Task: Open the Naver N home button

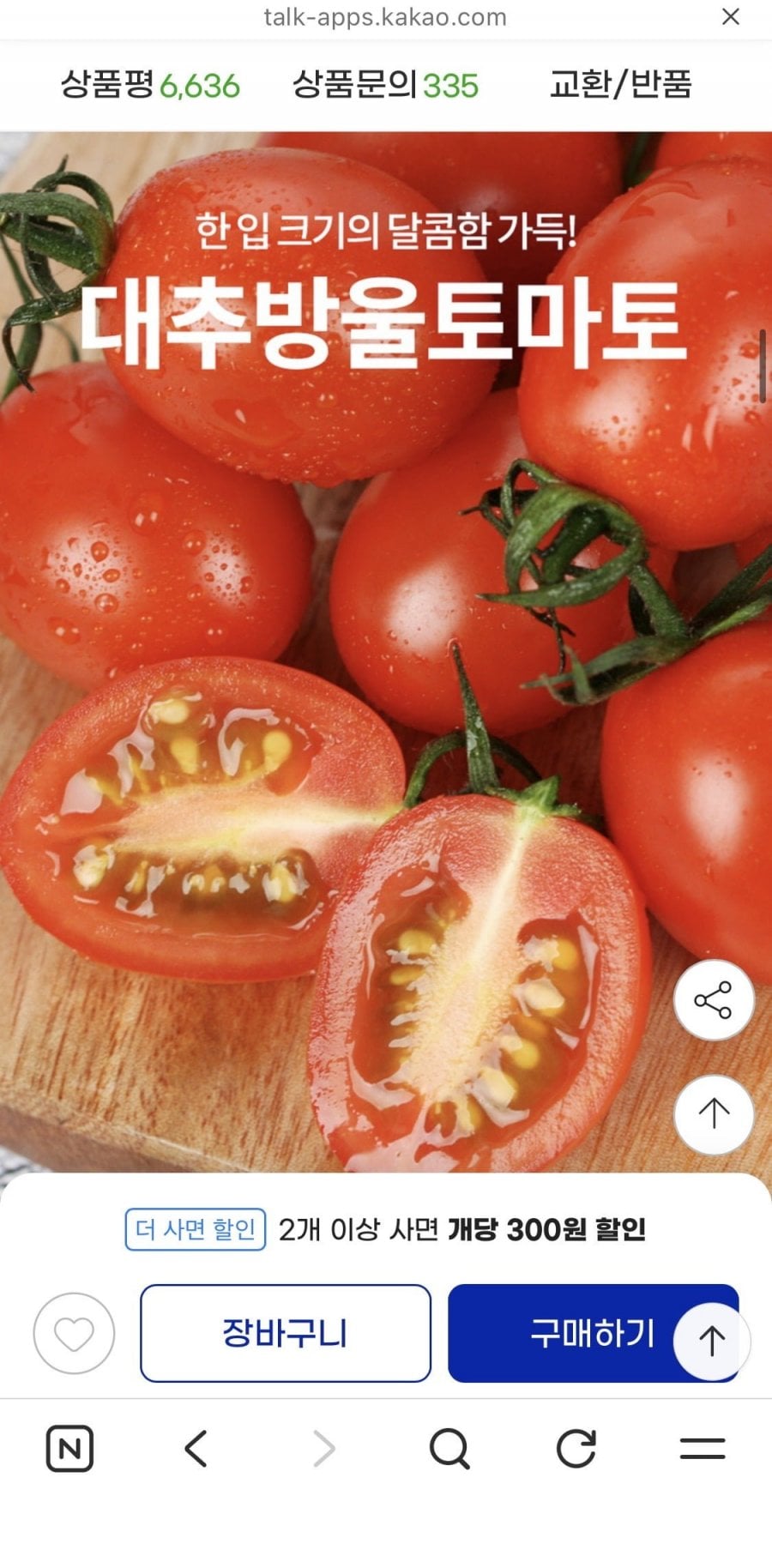Action: click(x=69, y=1449)
